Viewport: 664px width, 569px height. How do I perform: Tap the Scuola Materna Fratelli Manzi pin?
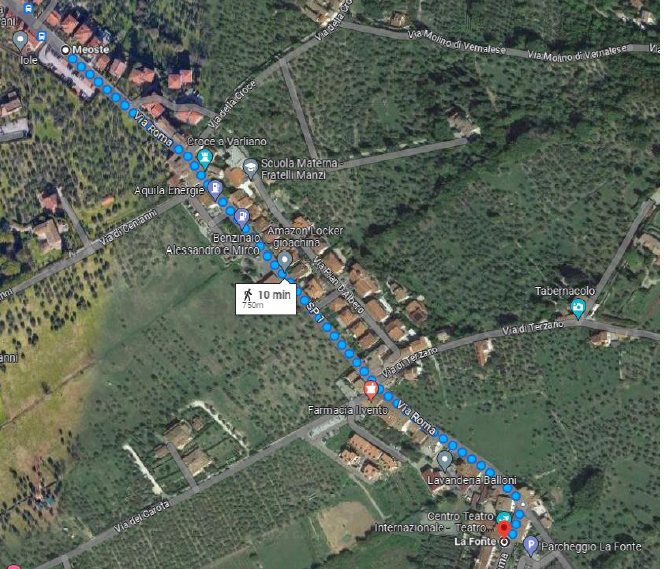click(250, 168)
